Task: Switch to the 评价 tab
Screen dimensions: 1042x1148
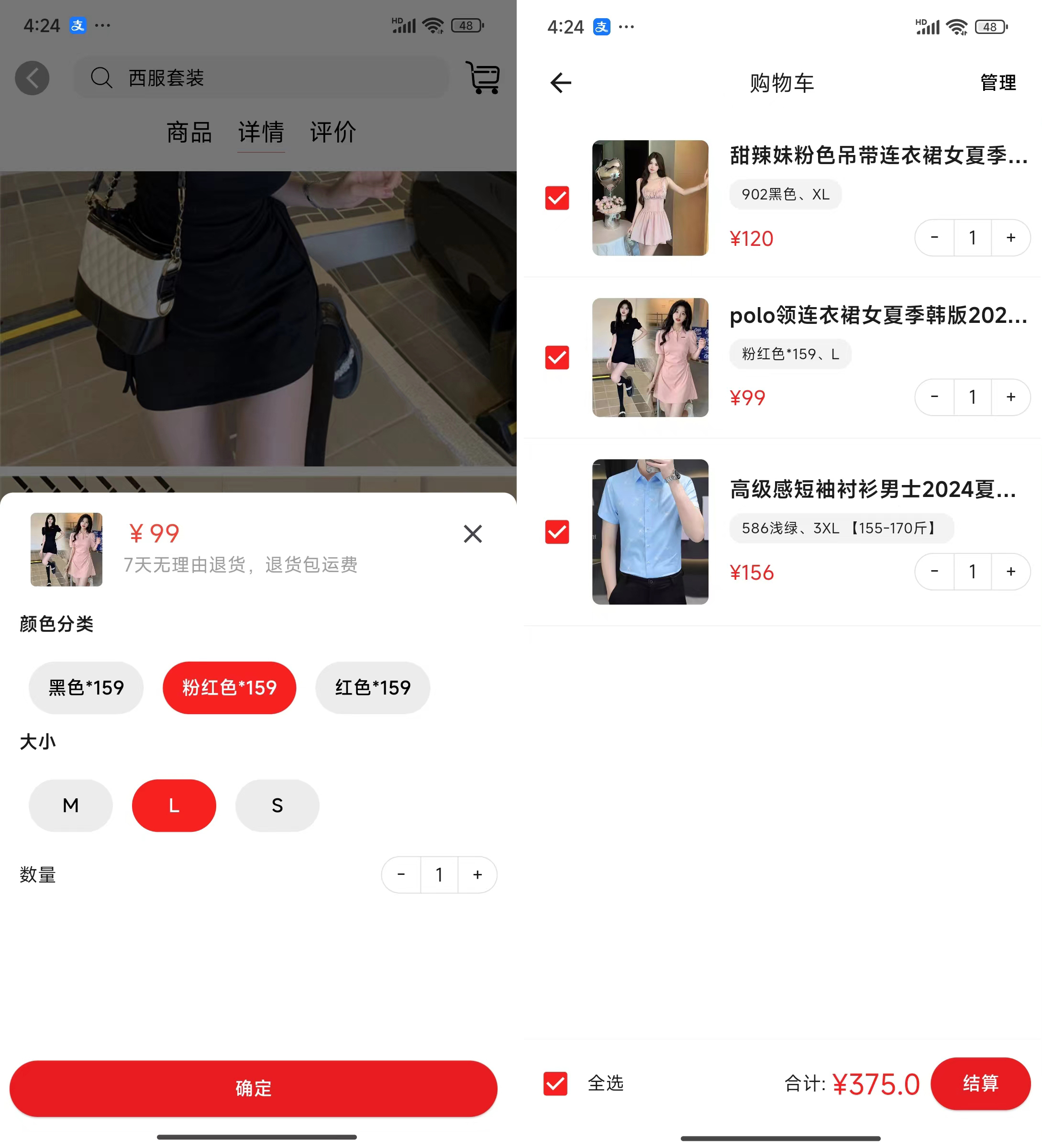Action: [x=333, y=132]
